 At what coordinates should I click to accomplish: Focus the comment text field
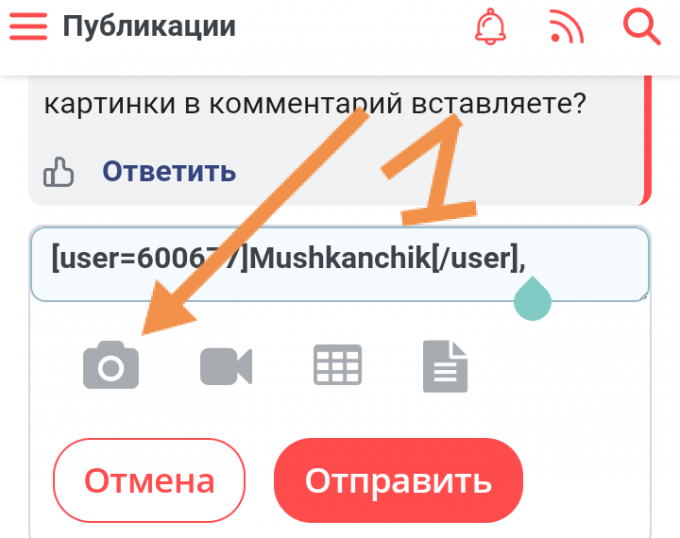click(340, 264)
